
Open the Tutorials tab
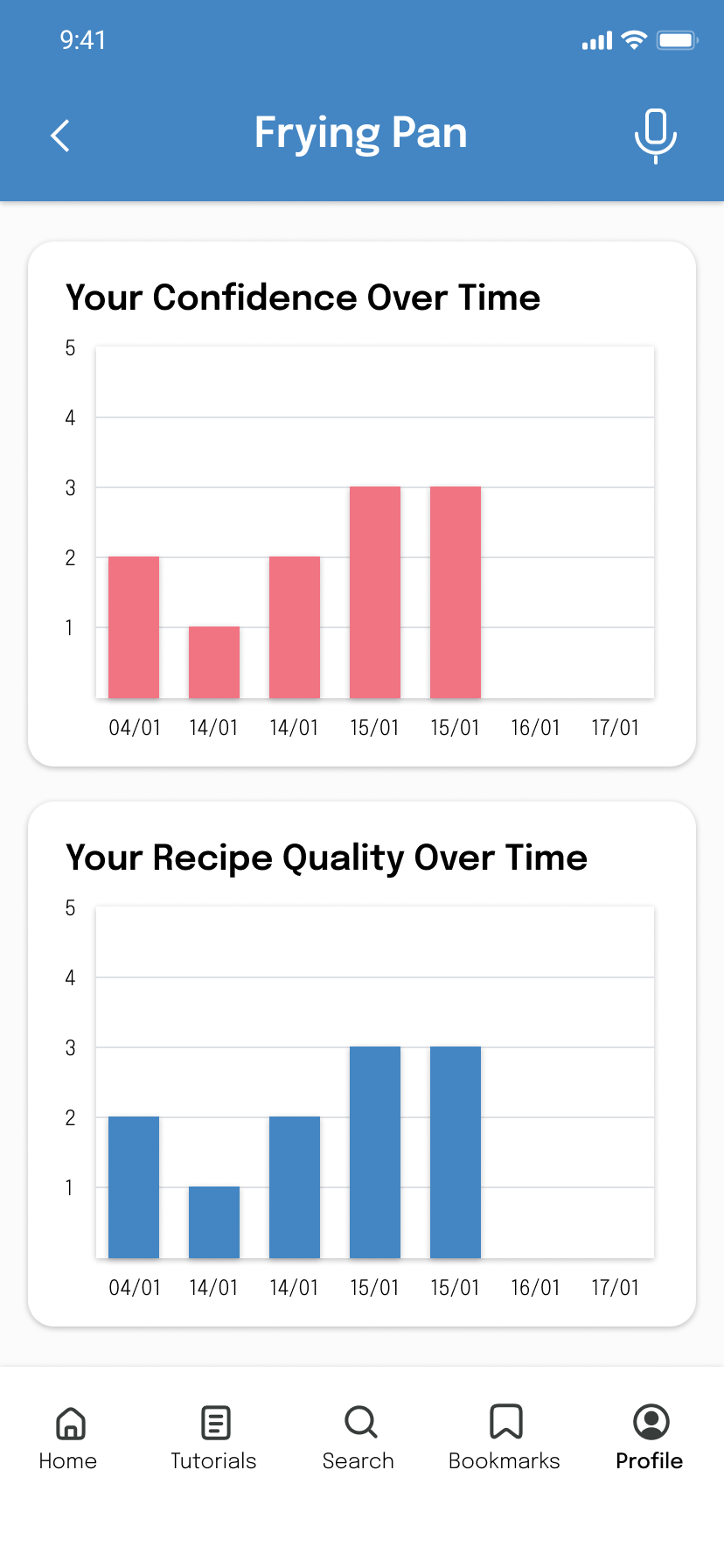[213, 1438]
